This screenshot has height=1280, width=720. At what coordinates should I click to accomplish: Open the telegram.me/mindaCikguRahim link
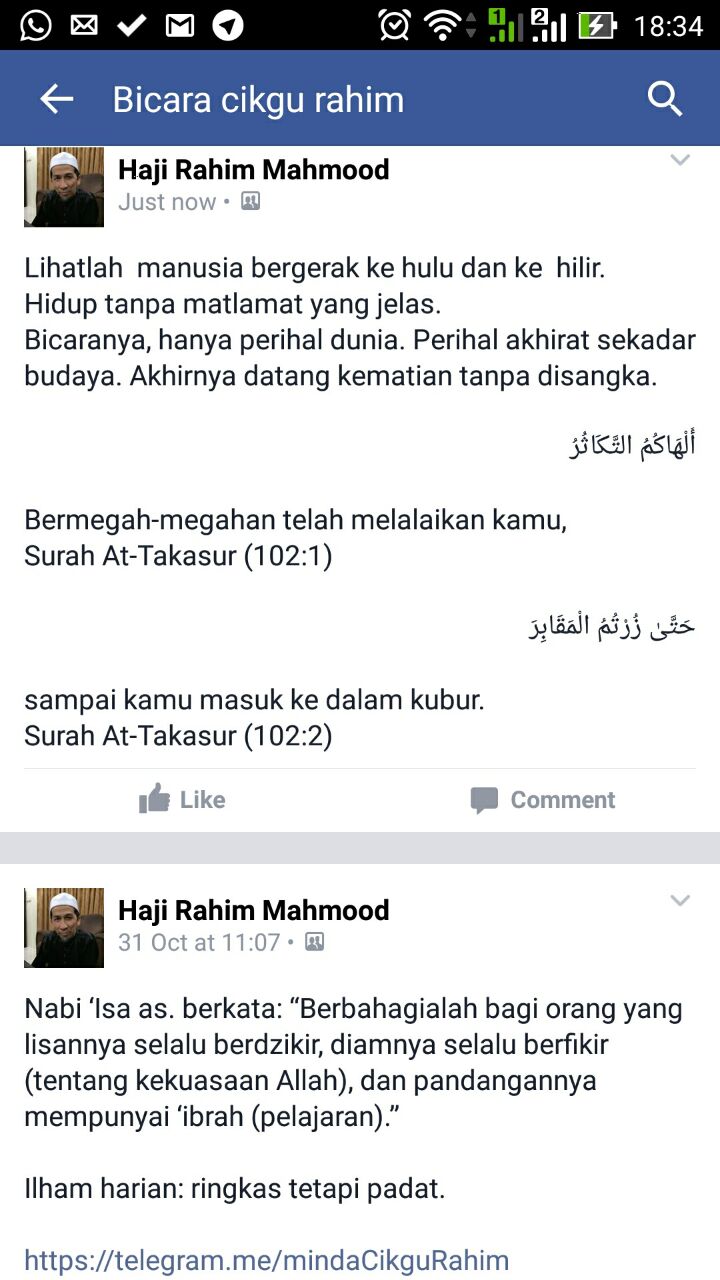pyautogui.click(x=266, y=1260)
